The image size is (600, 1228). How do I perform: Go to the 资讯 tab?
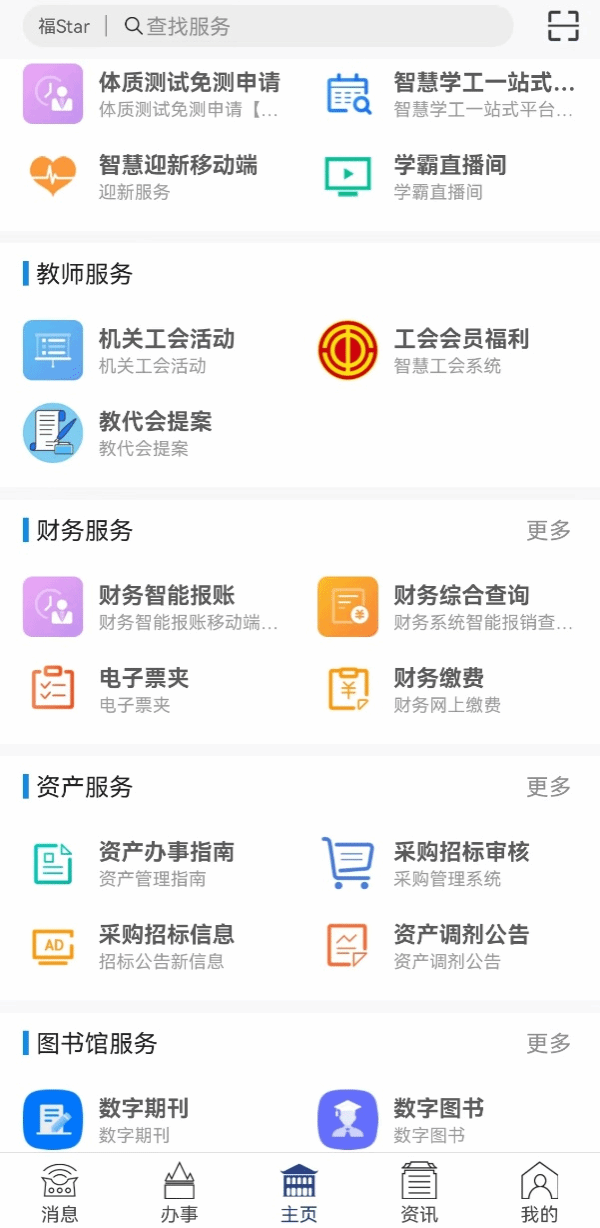(419, 1194)
